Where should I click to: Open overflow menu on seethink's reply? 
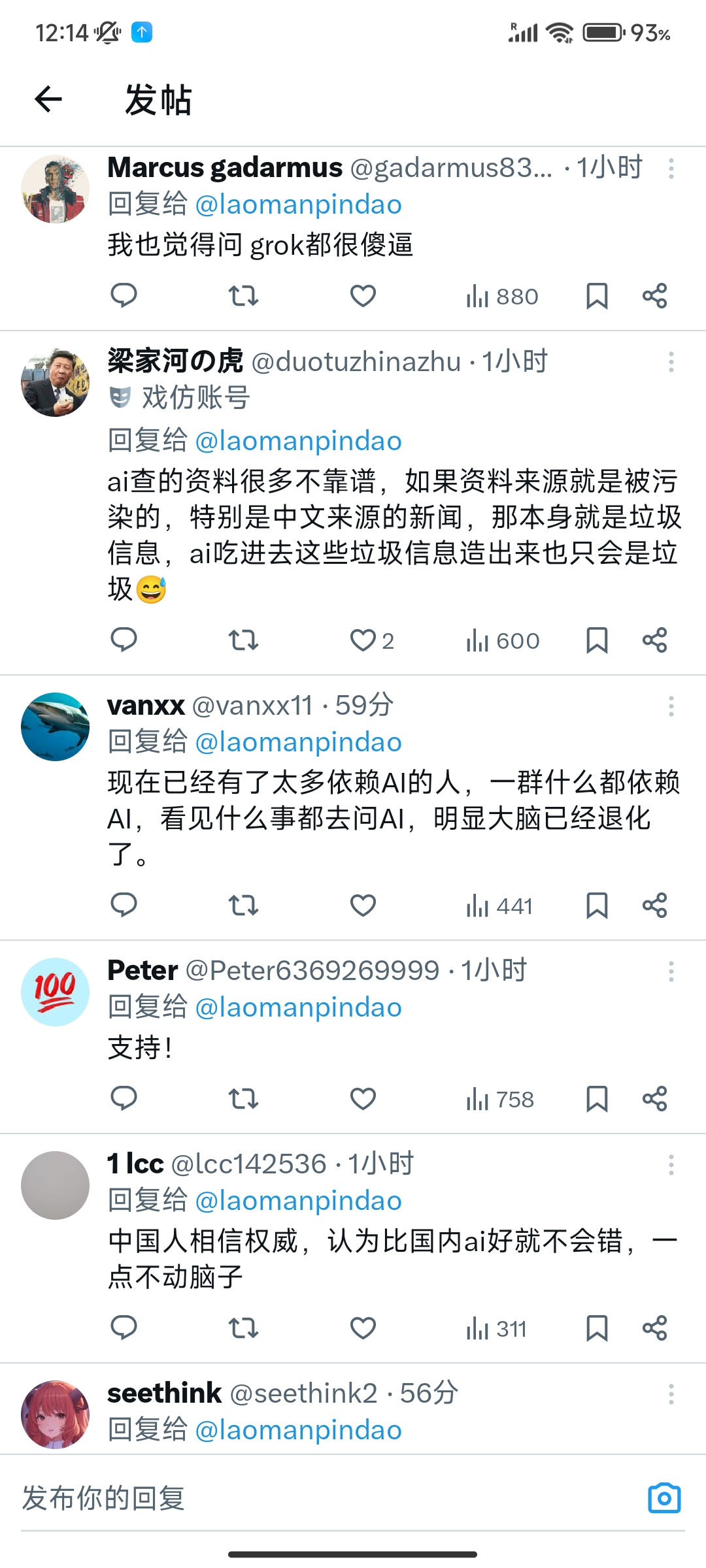(x=671, y=1394)
